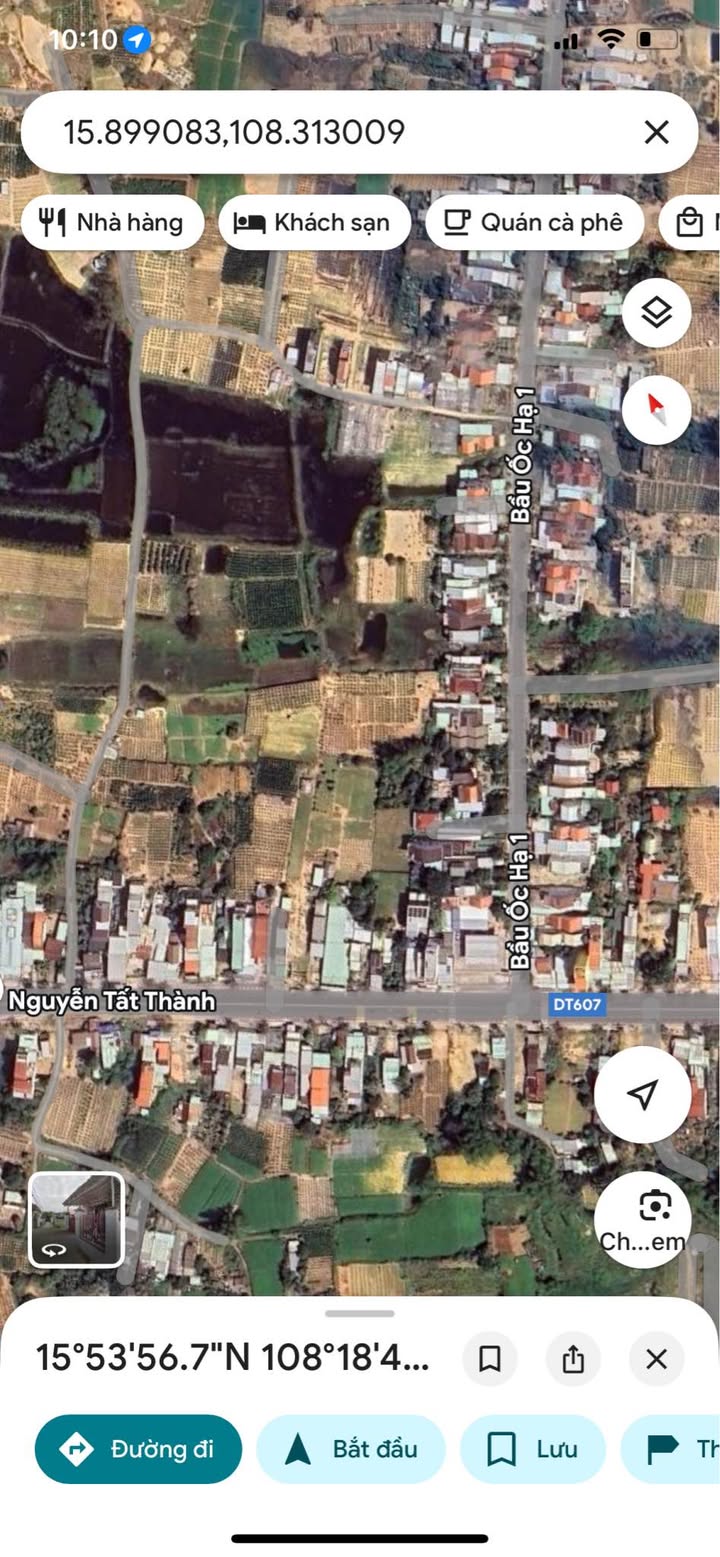Filter by Nhà hàng restaurants

point(112,222)
